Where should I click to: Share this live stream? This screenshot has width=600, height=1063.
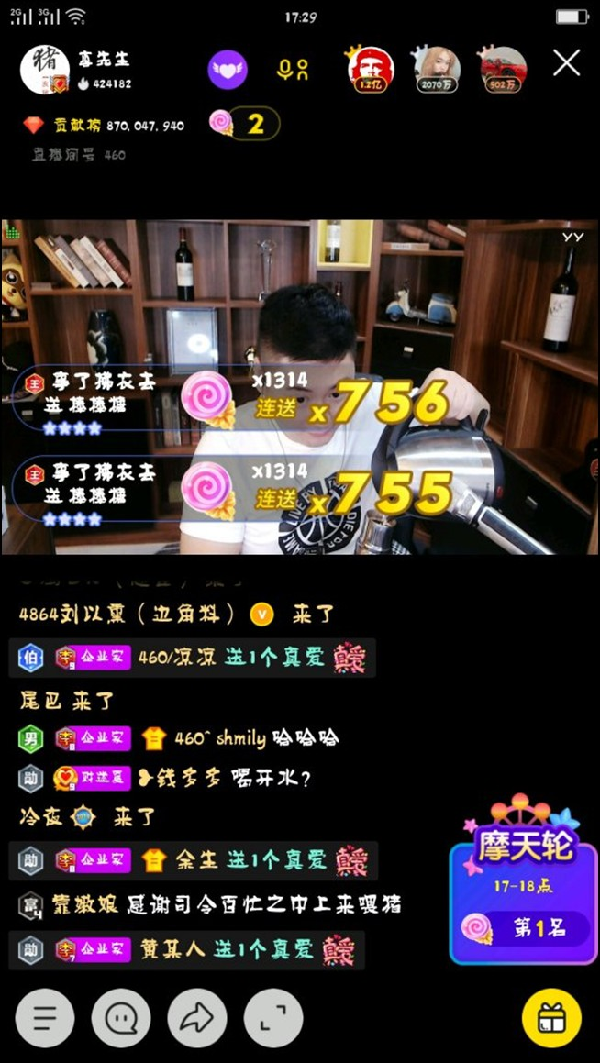pos(198,1019)
